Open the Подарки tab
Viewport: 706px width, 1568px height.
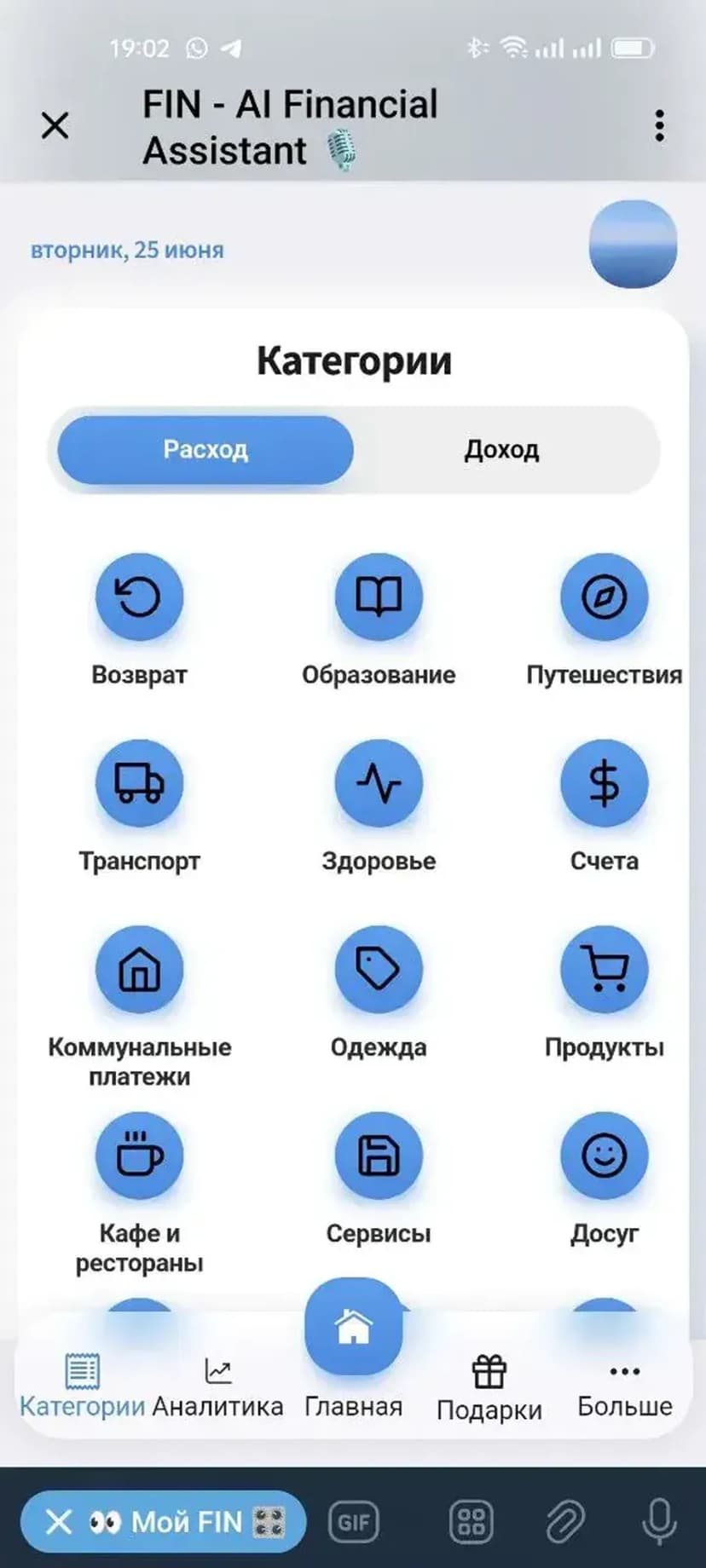(x=489, y=1389)
